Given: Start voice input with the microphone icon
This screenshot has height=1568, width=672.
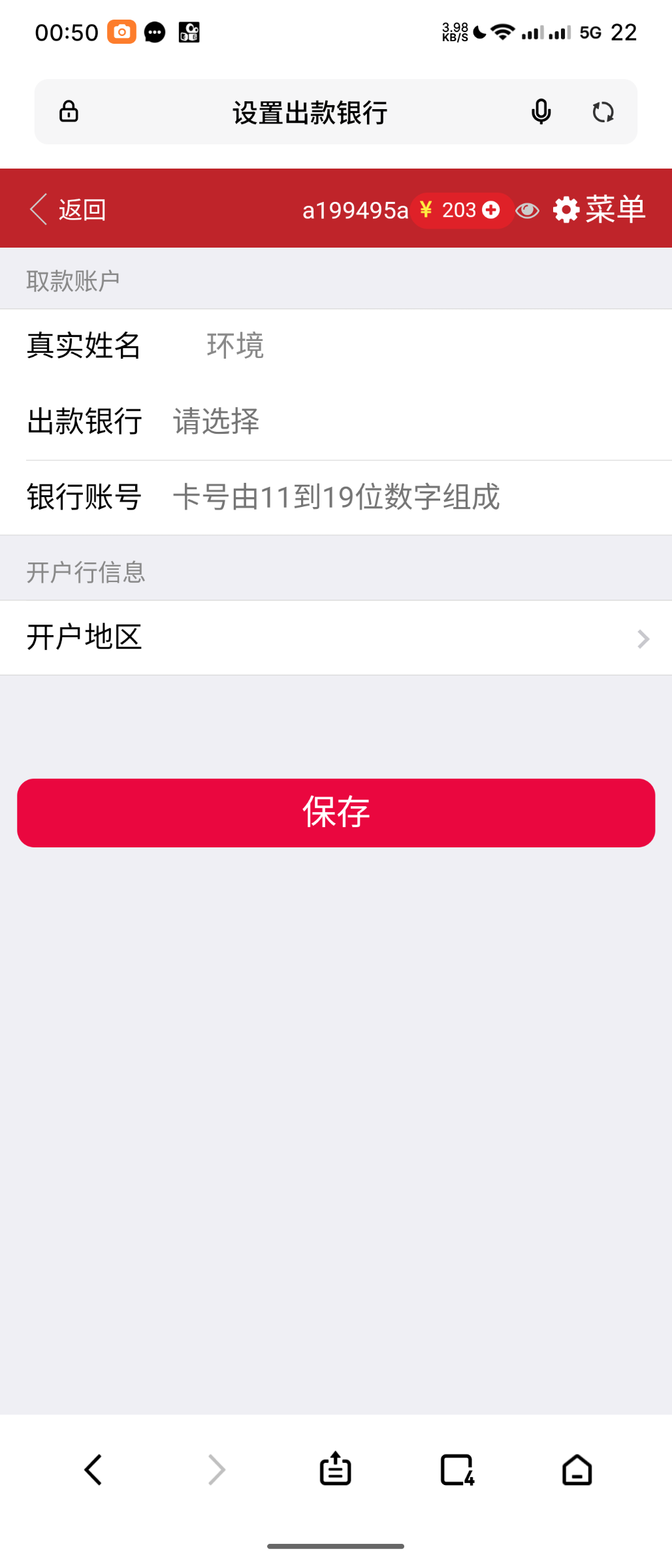Looking at the screenshot, I should (541, 112).
